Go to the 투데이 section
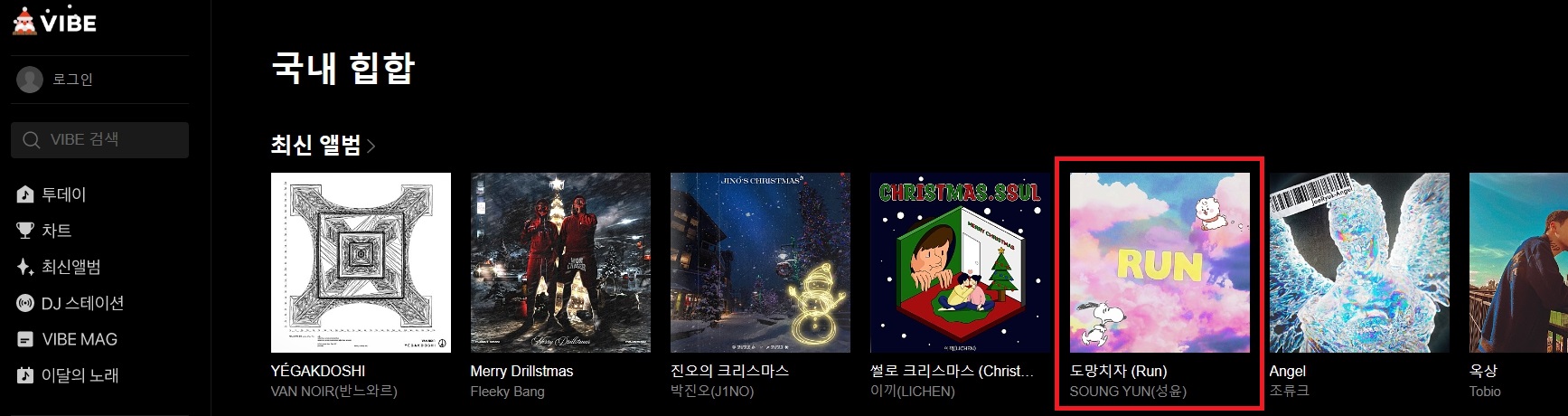This screenshot has width=1568, height=416. click(63, 194)
